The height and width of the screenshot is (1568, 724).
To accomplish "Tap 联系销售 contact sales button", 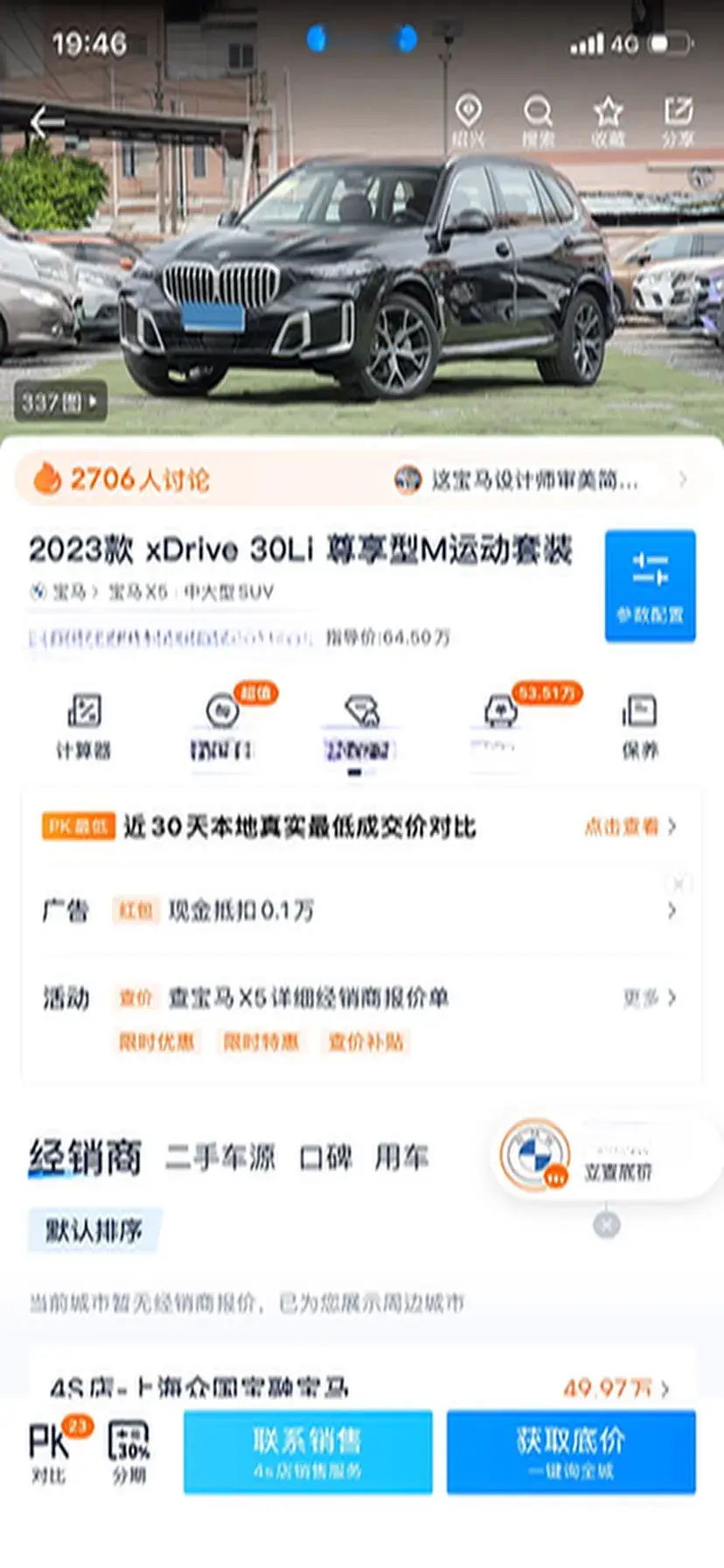I will click(308, 1452).
